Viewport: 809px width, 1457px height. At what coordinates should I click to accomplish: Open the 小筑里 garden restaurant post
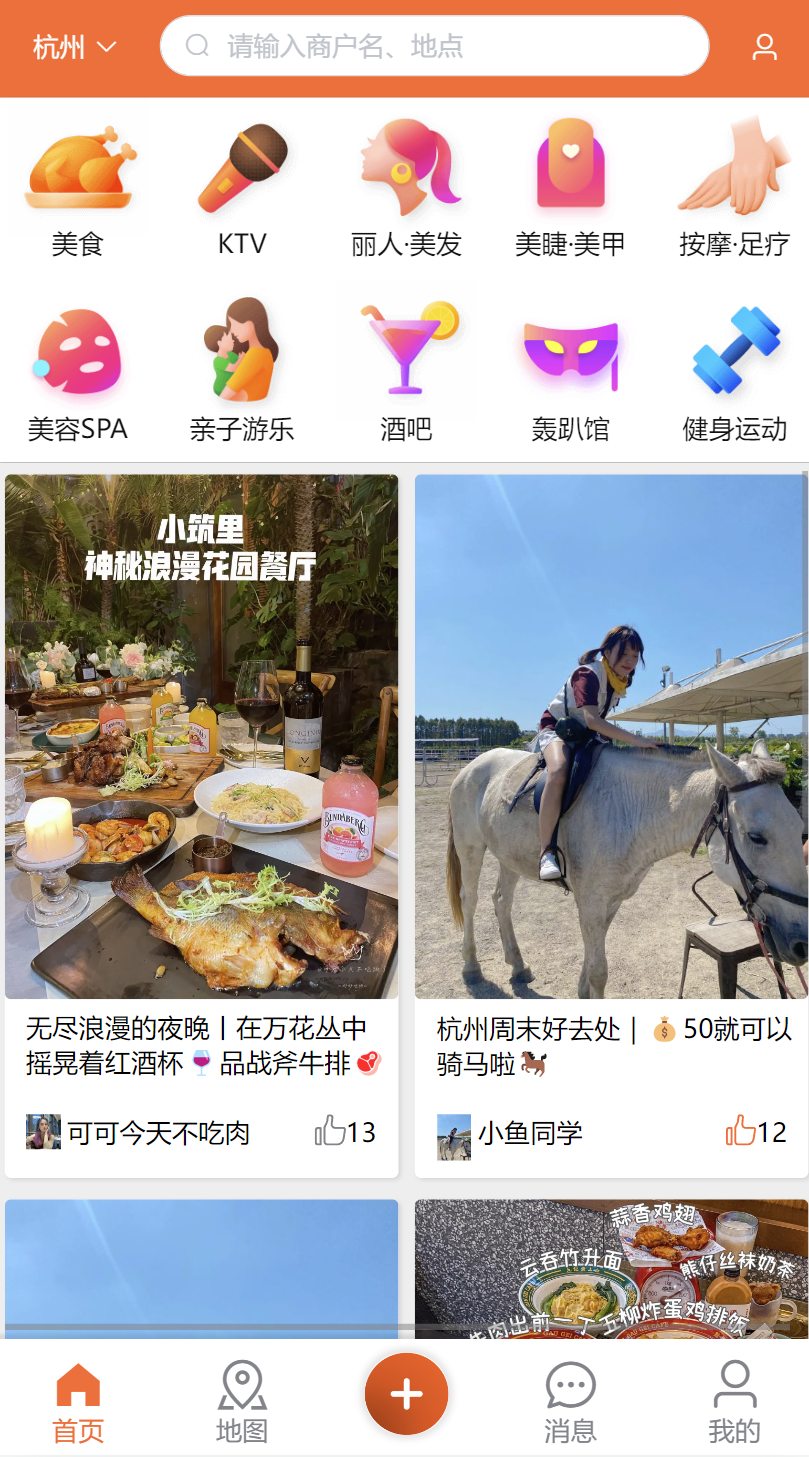point(202,737)
